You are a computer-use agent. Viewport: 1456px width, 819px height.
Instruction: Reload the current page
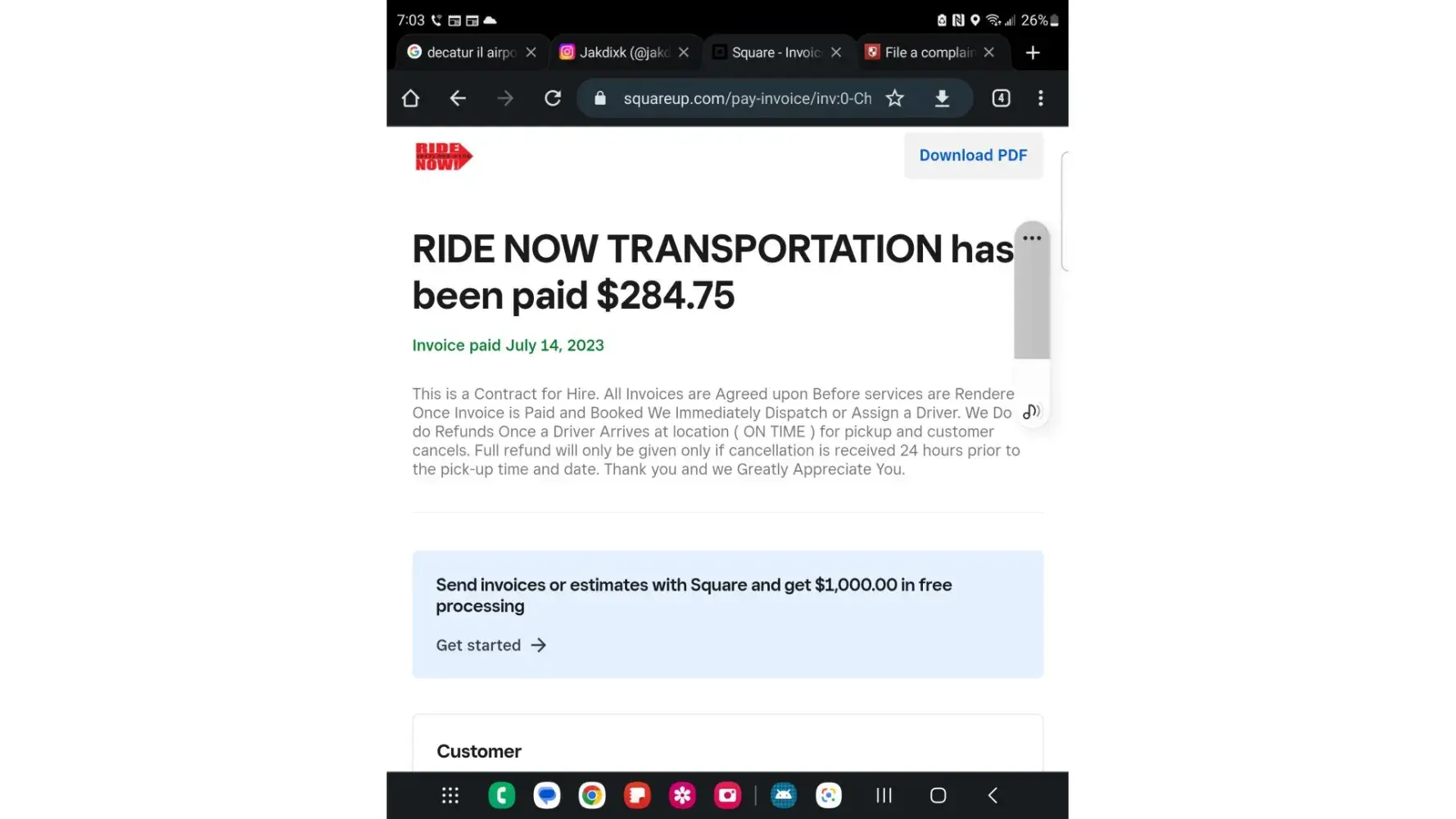pyautogui.click(x=553, y=98)
